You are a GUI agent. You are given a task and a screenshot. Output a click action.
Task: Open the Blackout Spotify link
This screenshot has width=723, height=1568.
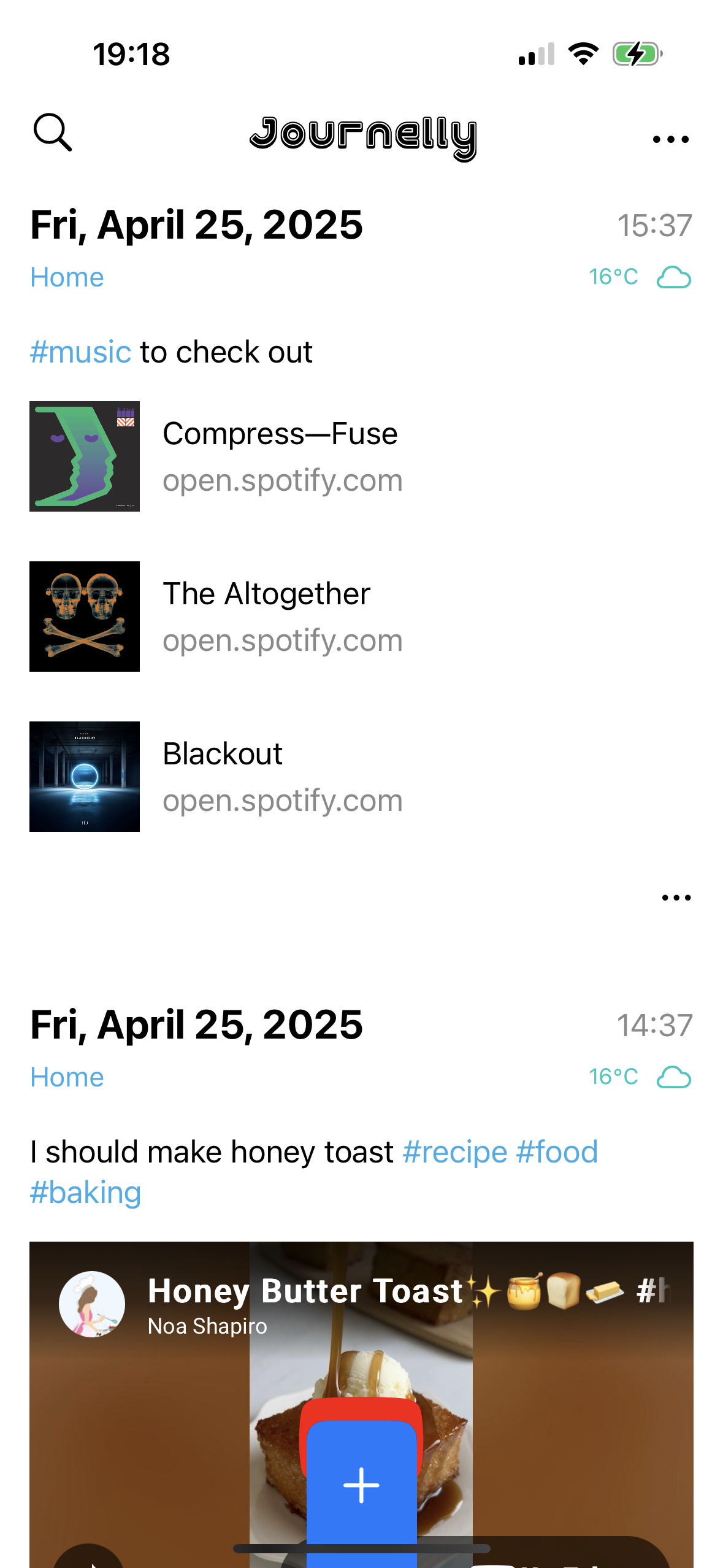[x=361, y=777]
